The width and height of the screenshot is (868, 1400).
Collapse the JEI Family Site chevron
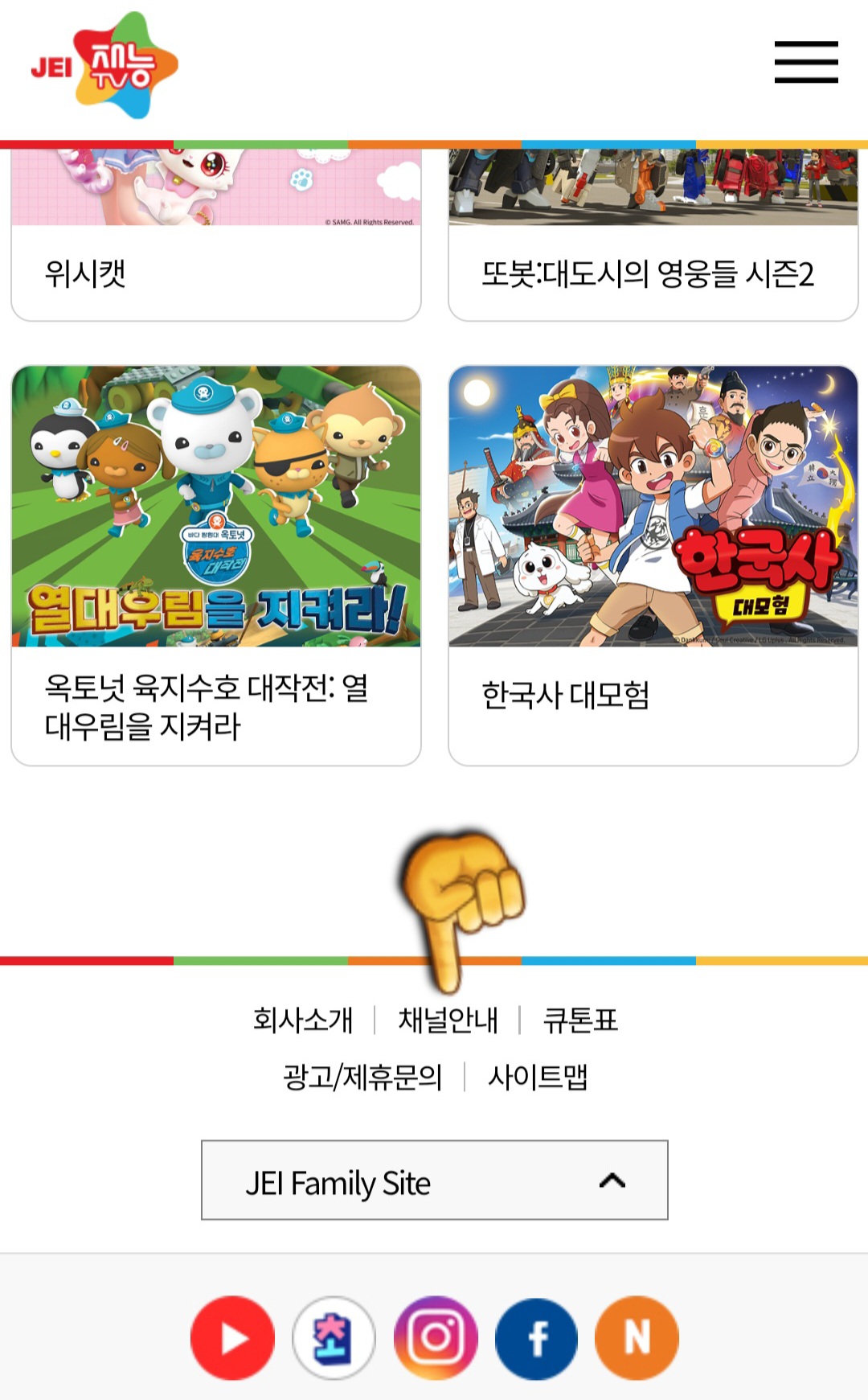(612, 1182)
